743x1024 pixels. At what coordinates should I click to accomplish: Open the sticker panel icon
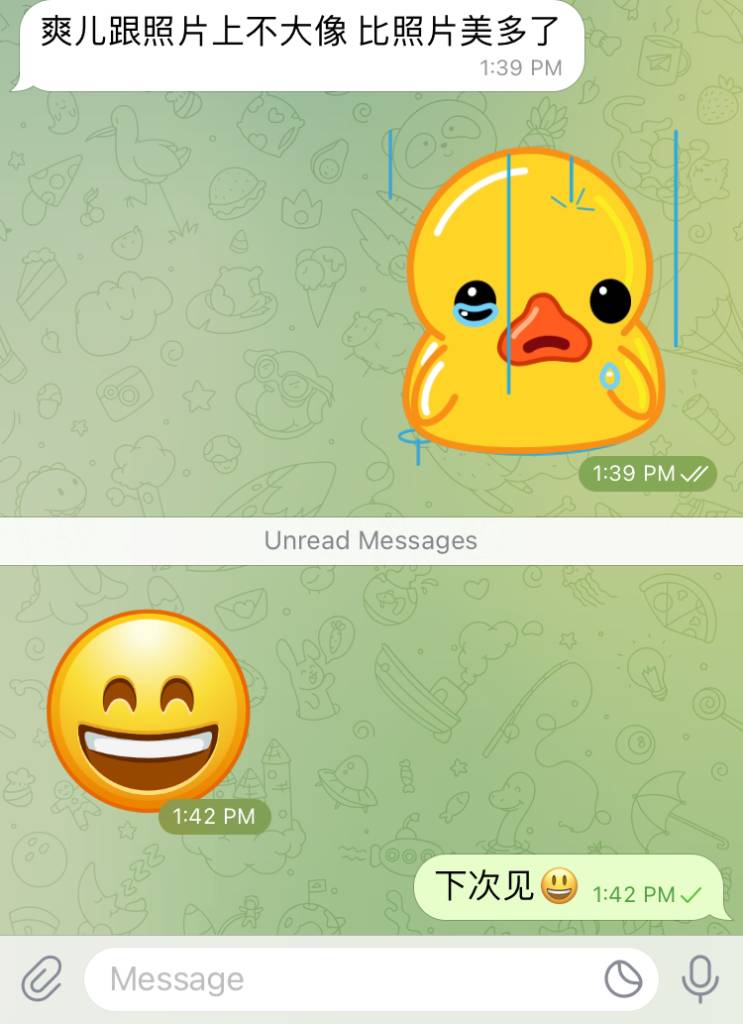pos(624,979)
